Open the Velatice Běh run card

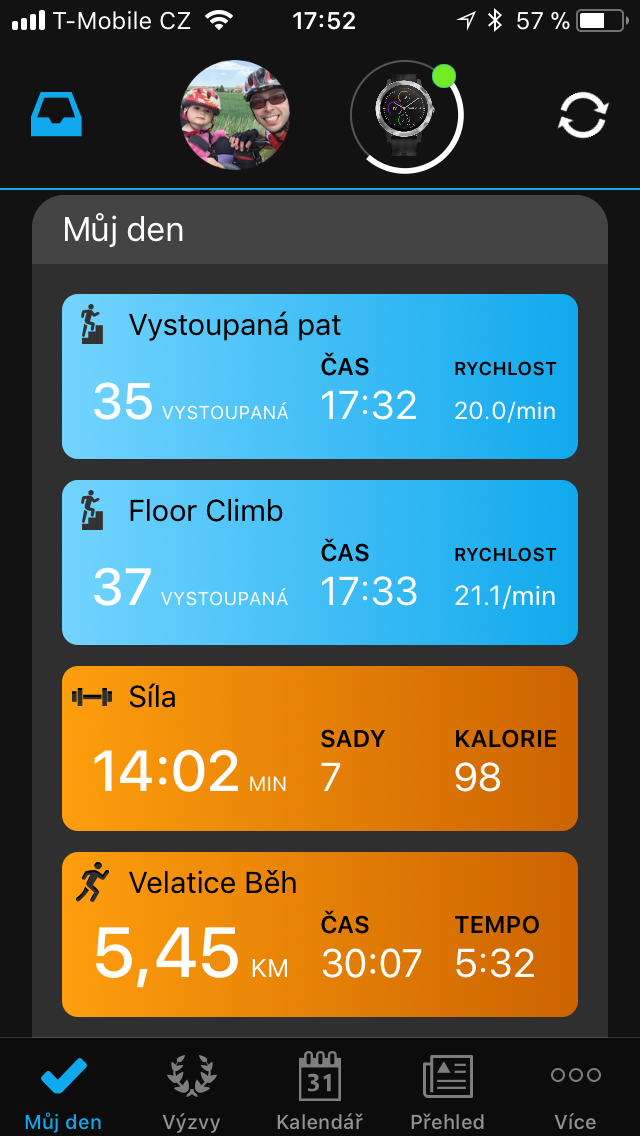pyautogui.click(x=320, y=934)
